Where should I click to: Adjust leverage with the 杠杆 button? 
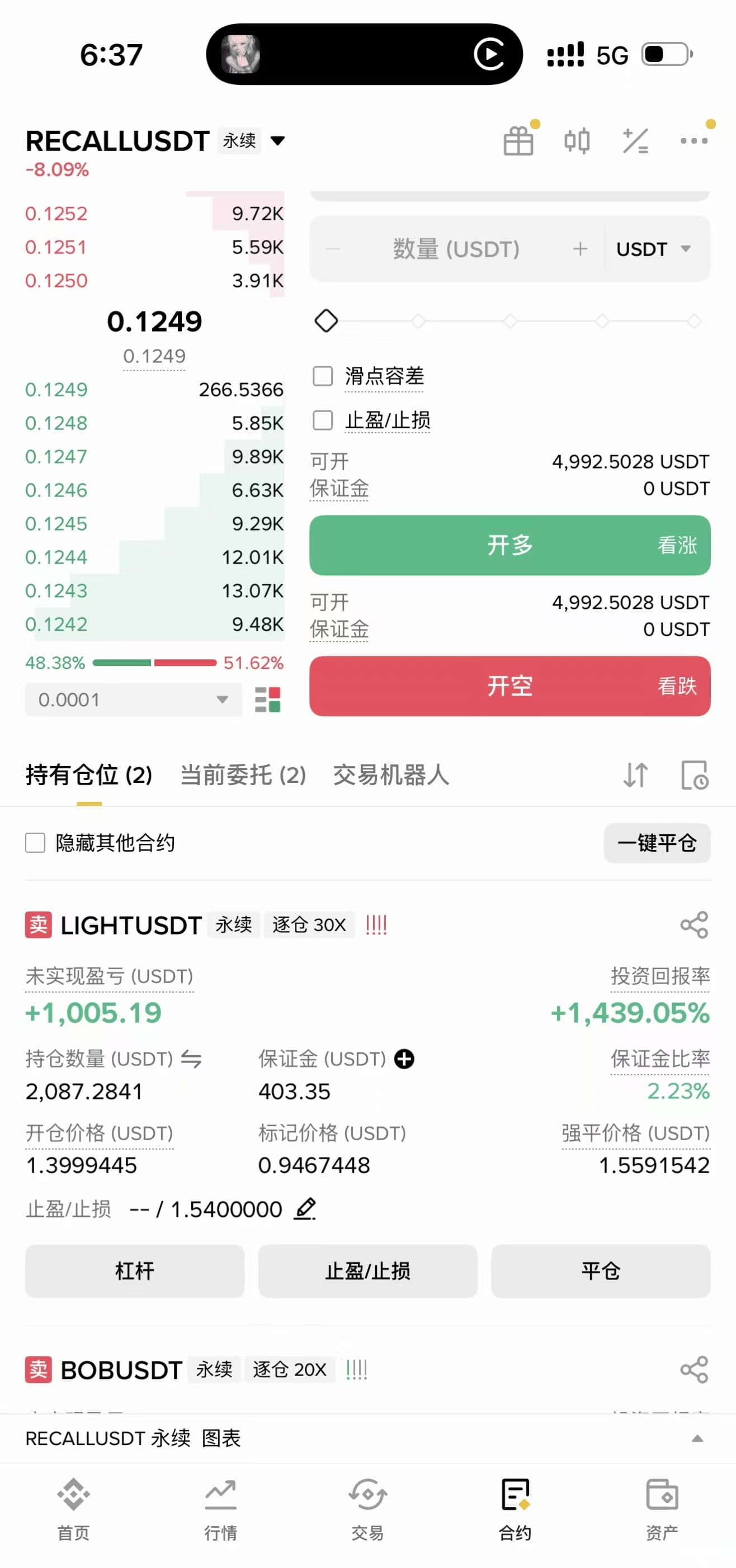click(x=135, y=1271)
